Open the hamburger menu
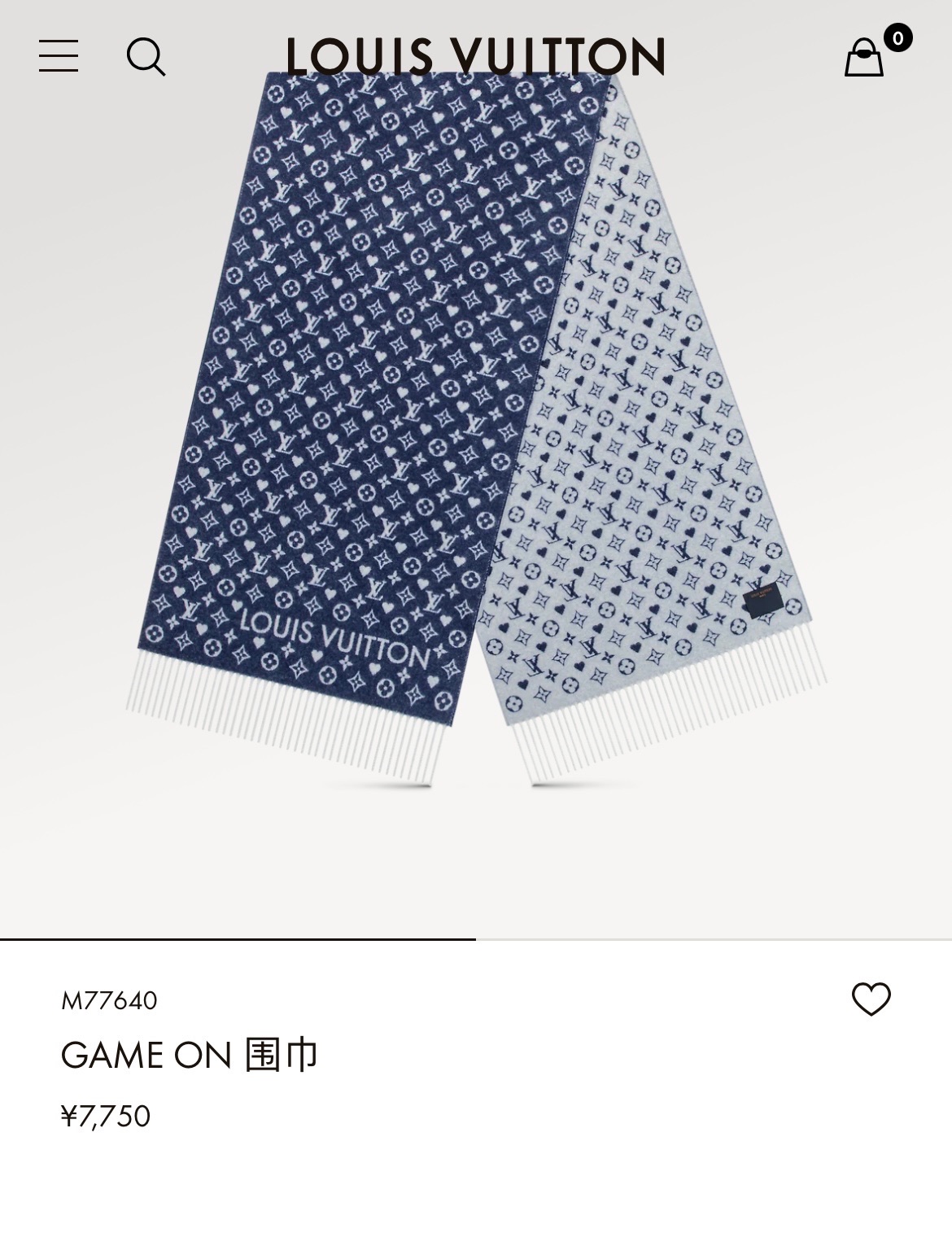This screenshot has width=952, height=1255. pyautogui.click(x=59, y=56)
